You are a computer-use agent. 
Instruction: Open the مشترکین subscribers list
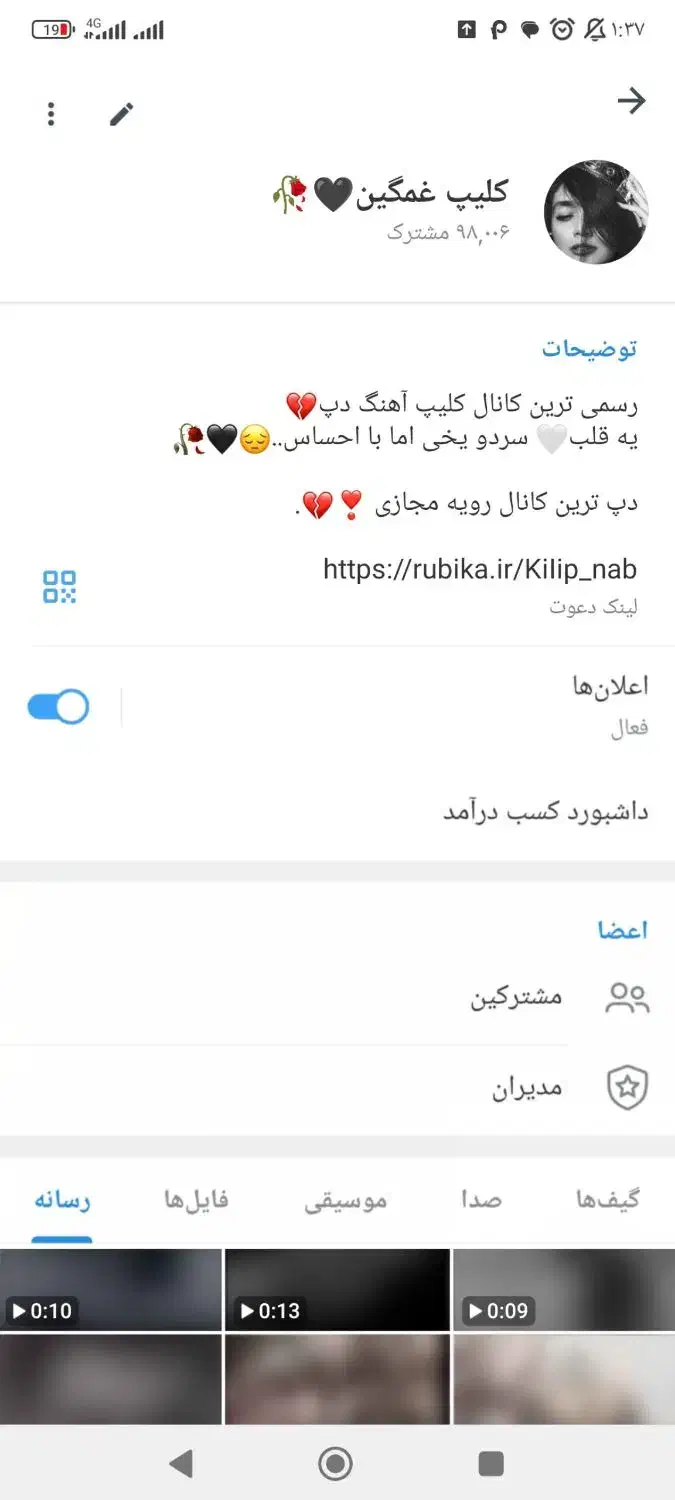click(516, 997)
